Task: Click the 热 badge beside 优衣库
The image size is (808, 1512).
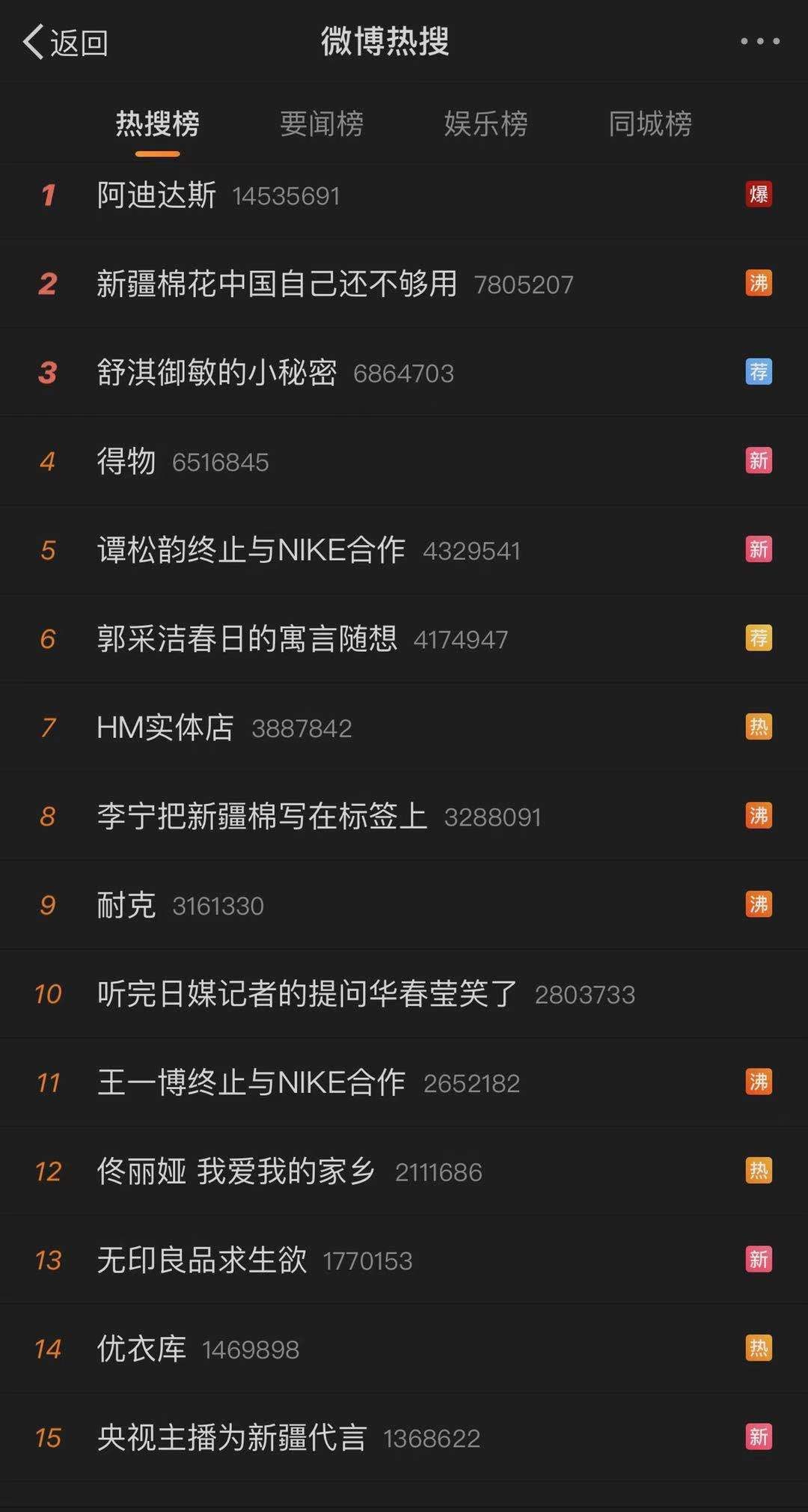Action: (760, 1348)
